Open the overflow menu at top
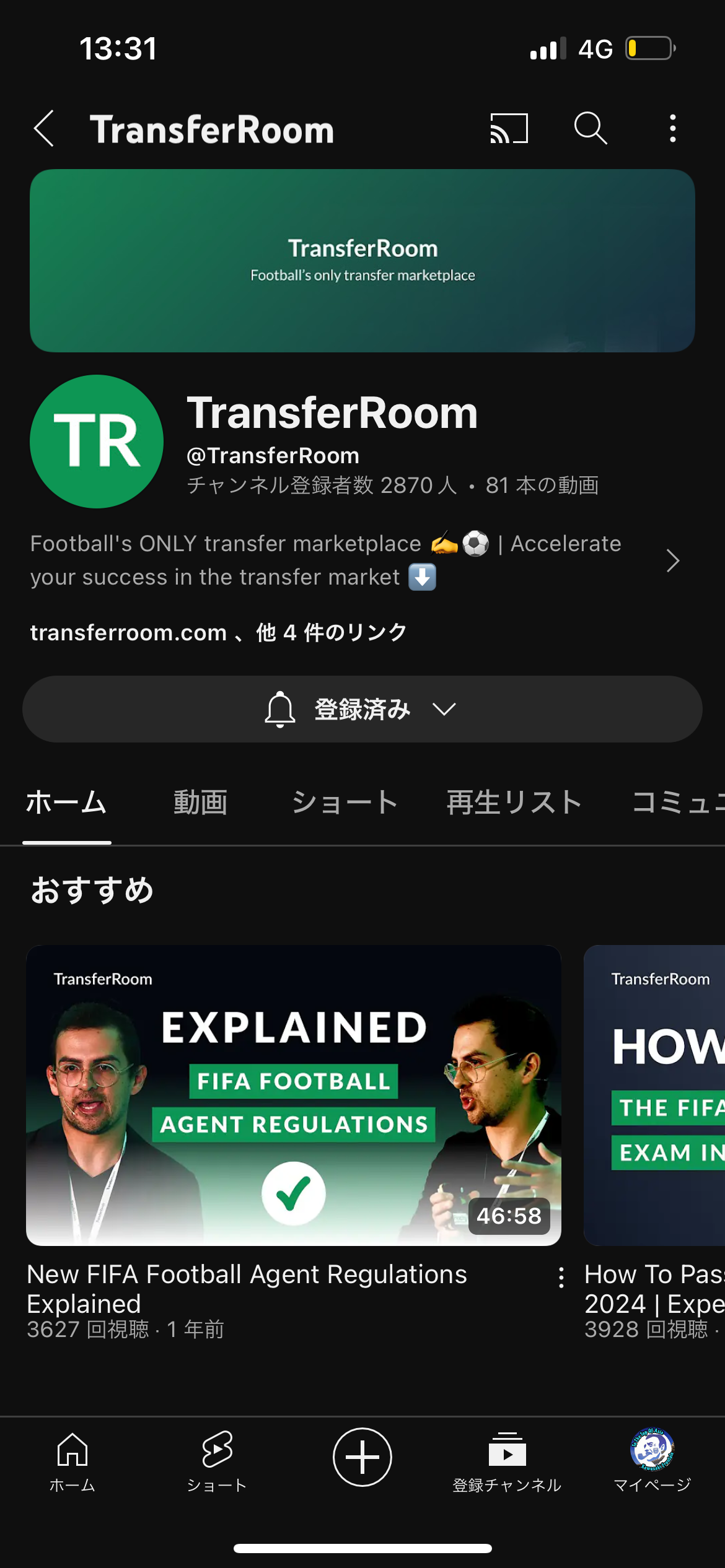The image size is (725, 1568). pyautogui.click(x=672, y=129)
